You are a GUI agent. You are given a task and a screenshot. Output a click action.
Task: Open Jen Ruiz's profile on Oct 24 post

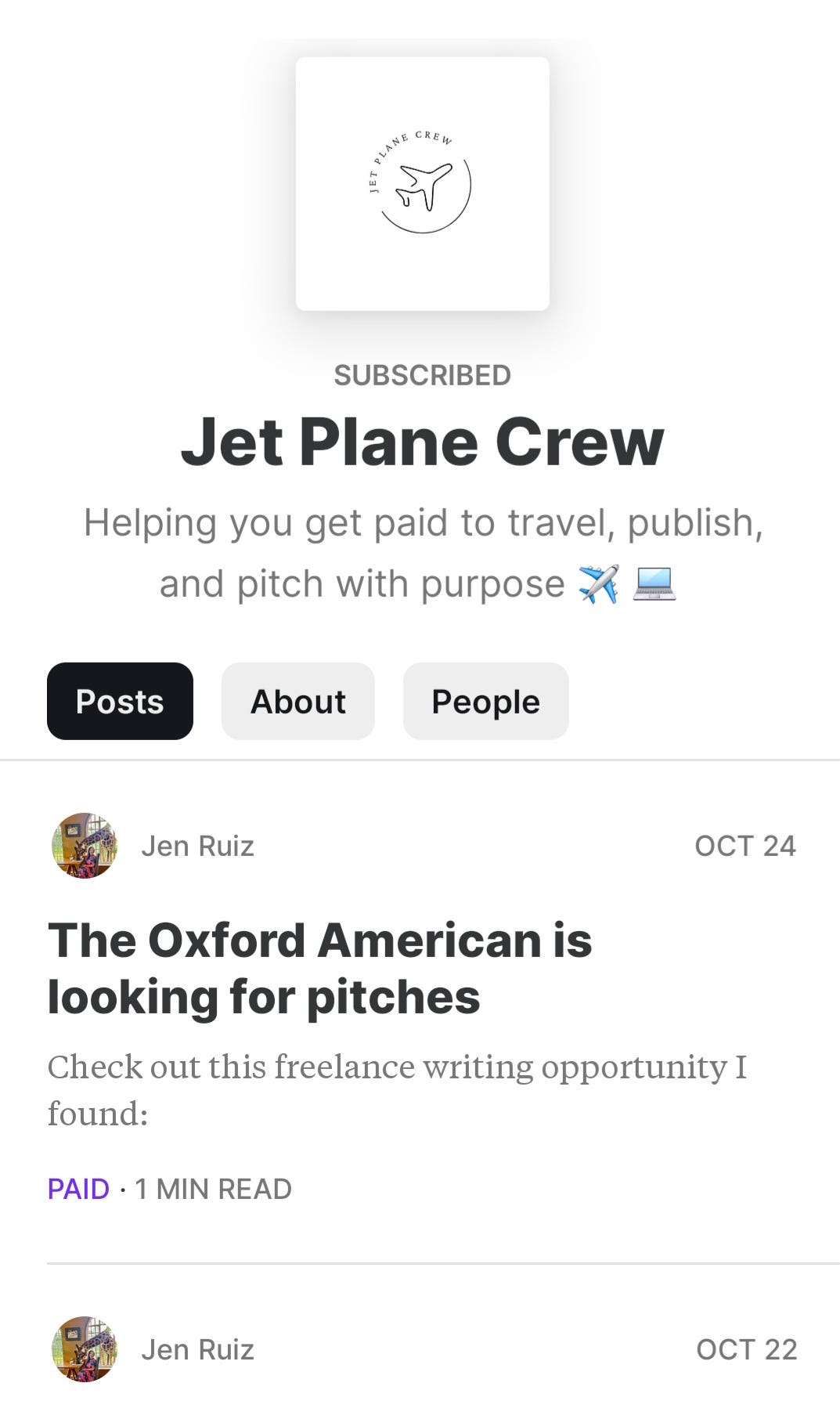click(197, 846)
